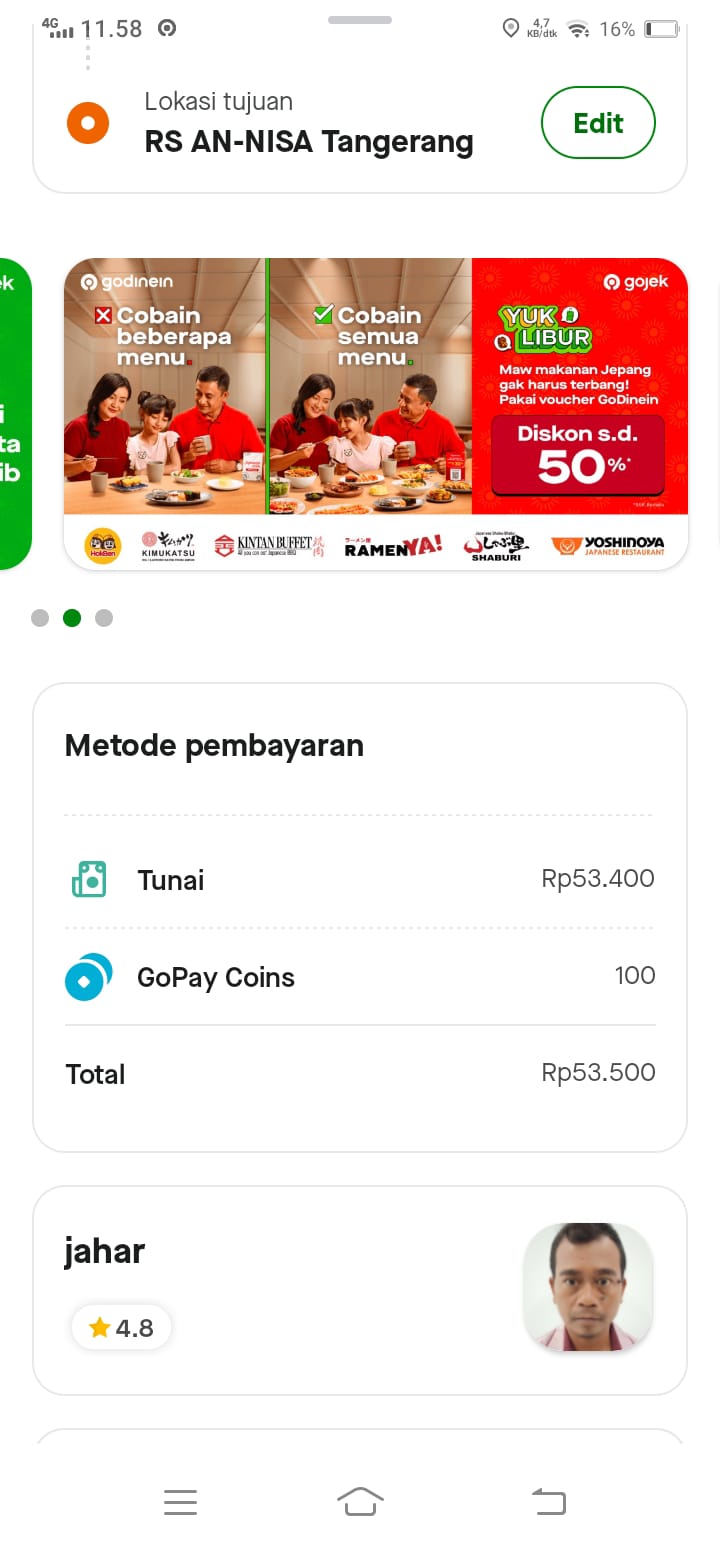Open driver jahar's profile photo
720x1544 pixels.
pos(588,1287)
